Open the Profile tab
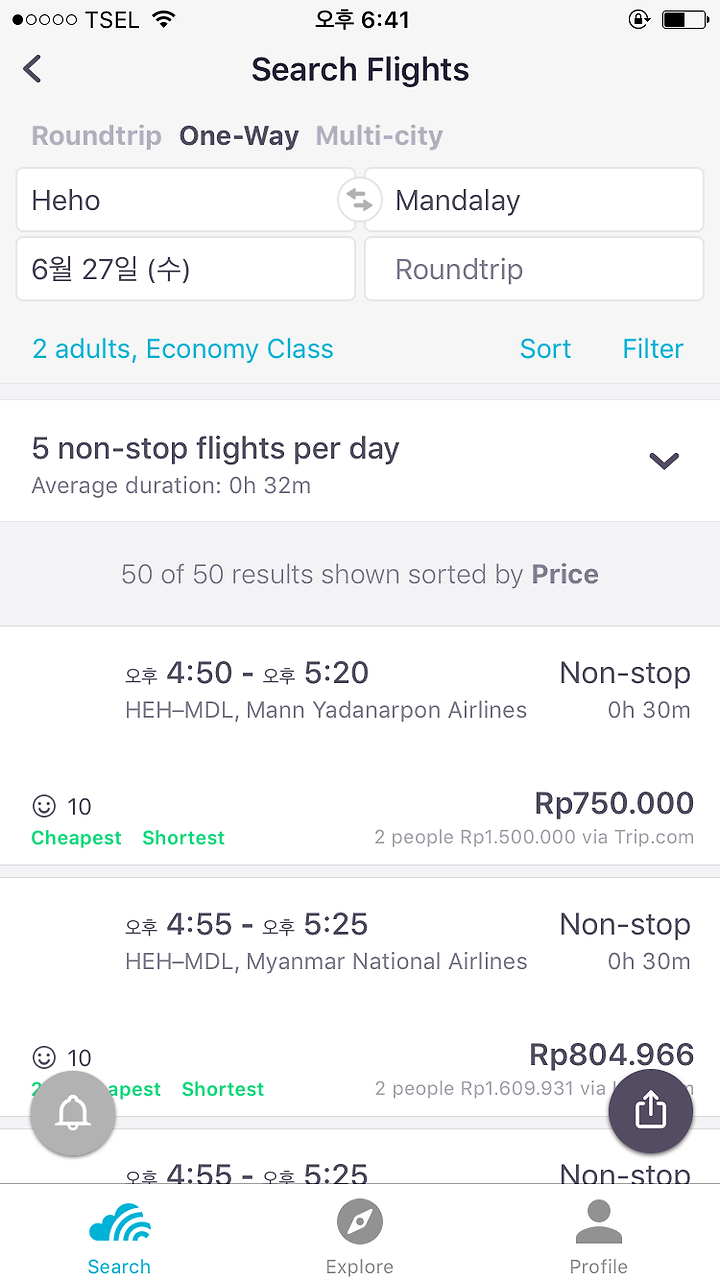The image size is (720, 1280). pos(599,1238)
